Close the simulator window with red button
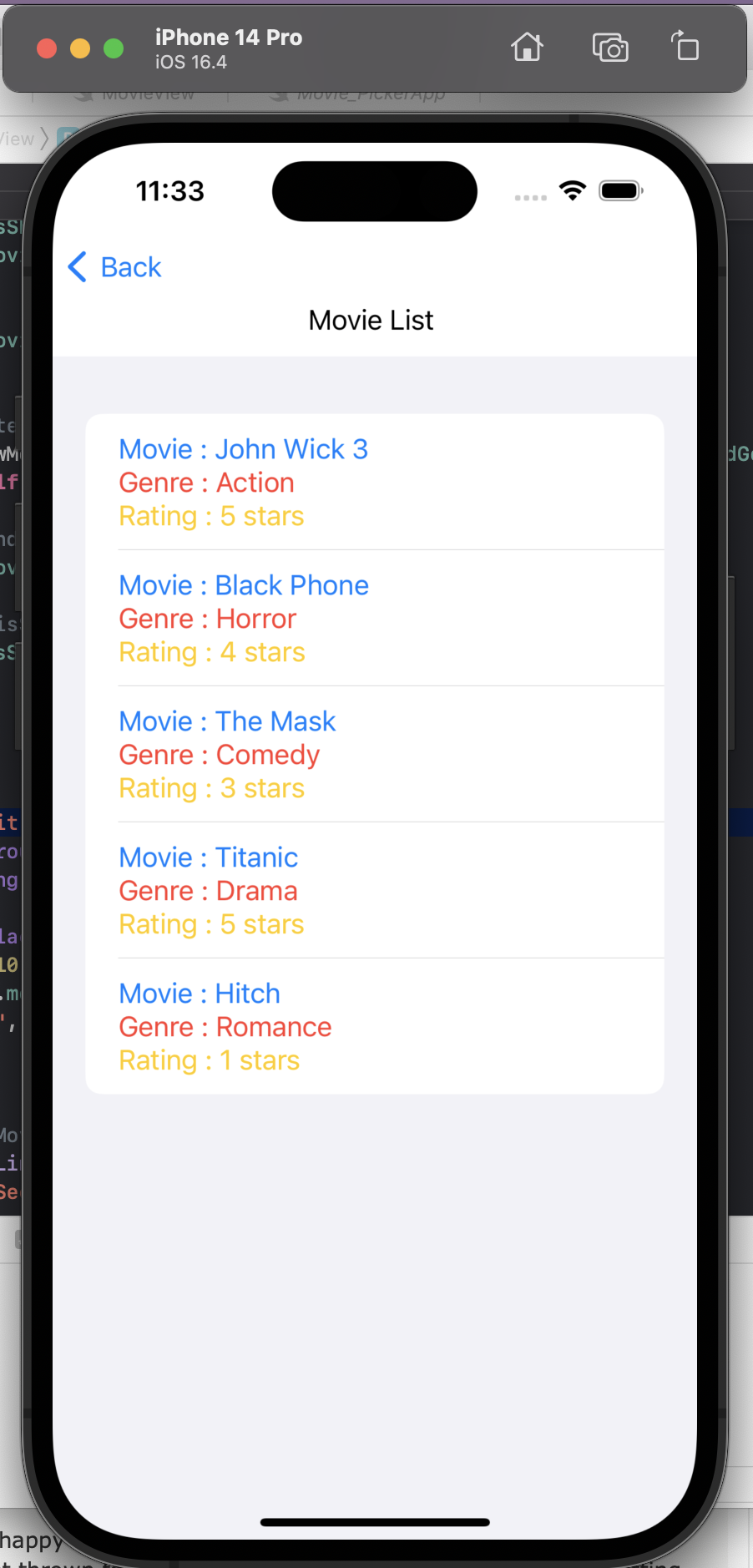This screenshot has height=1568, width=753. tap(47, 48)
